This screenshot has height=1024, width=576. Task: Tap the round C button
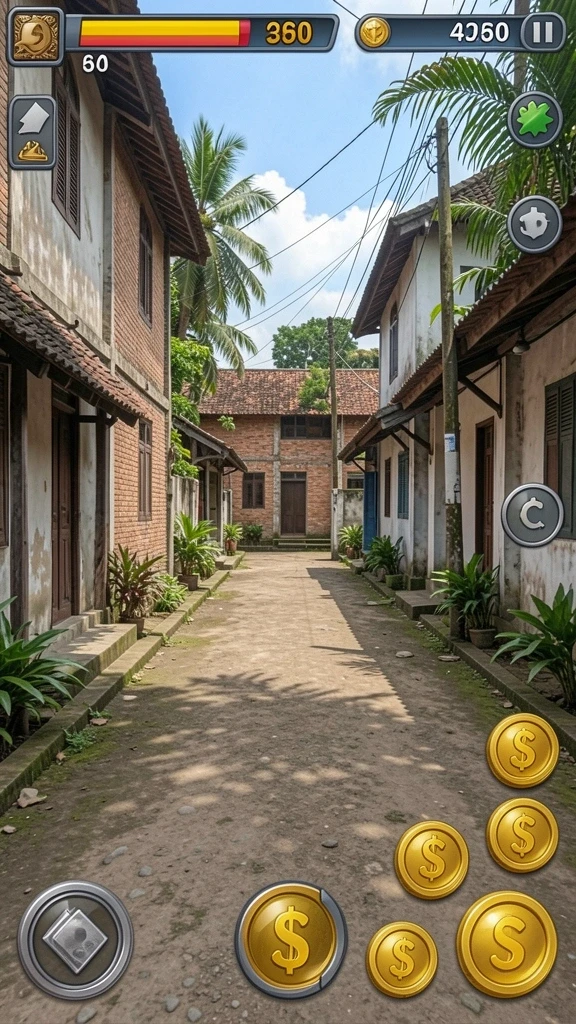tap(532, 515)
